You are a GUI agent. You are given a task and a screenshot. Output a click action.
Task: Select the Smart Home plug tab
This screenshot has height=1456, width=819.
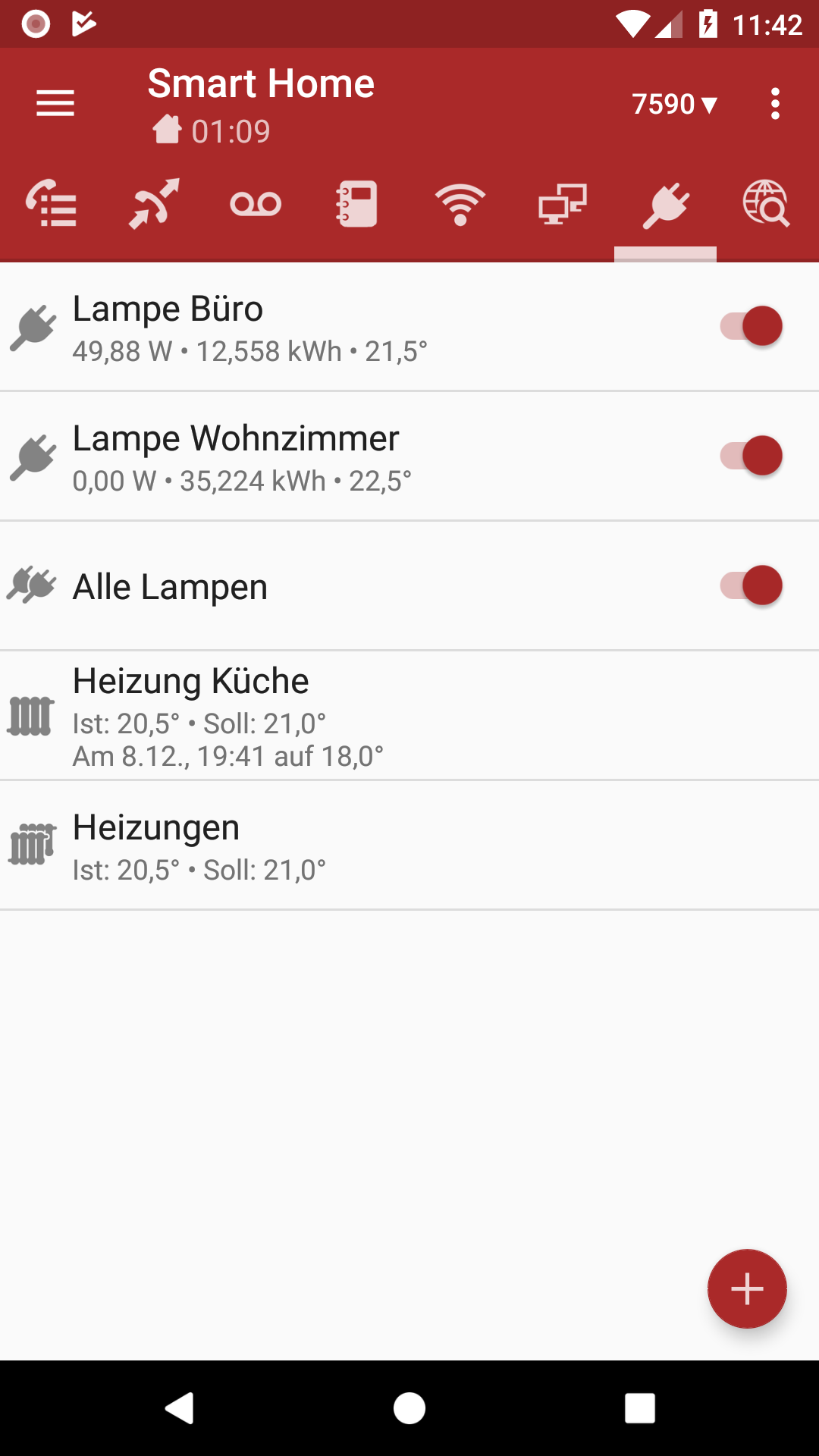pyautogui.click(x=665, y=204)
